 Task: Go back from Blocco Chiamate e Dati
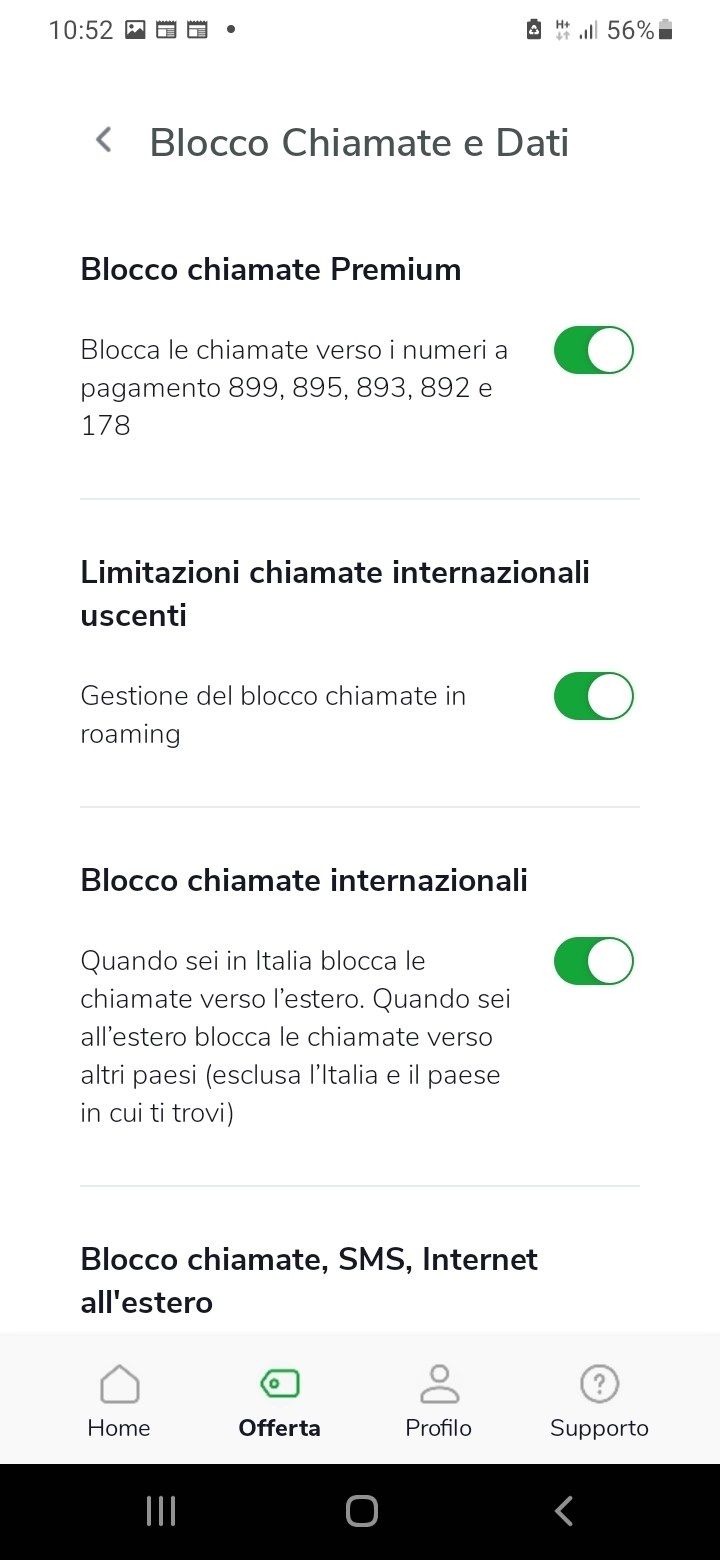[103, 141]
